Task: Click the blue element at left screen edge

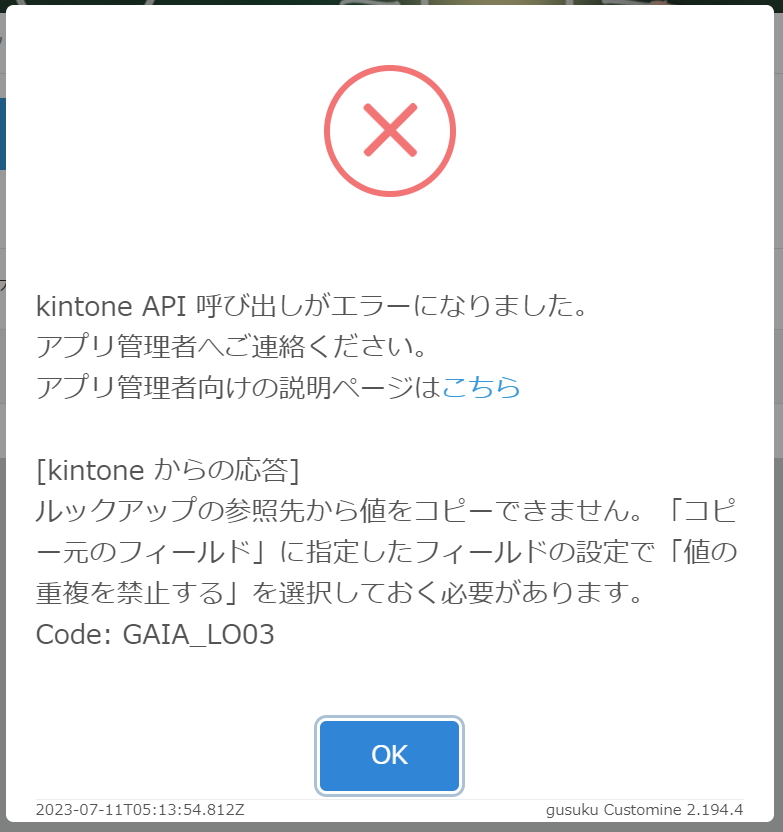Action: (x=4, y=131)
